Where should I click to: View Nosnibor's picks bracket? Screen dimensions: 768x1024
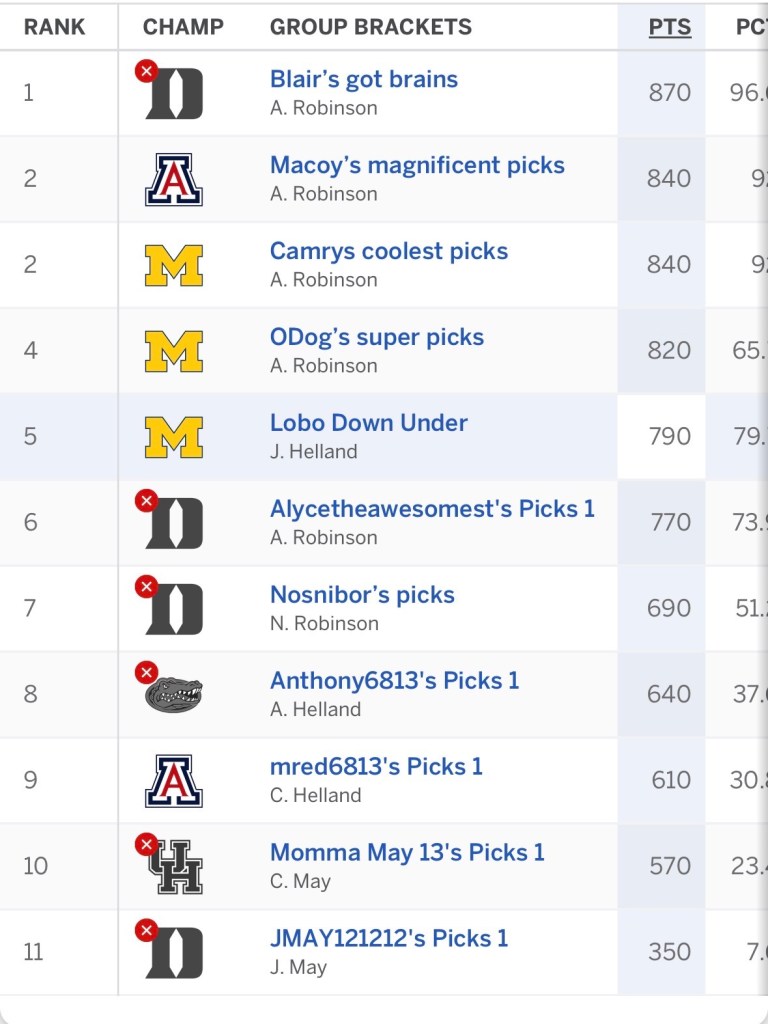[362, 595]
